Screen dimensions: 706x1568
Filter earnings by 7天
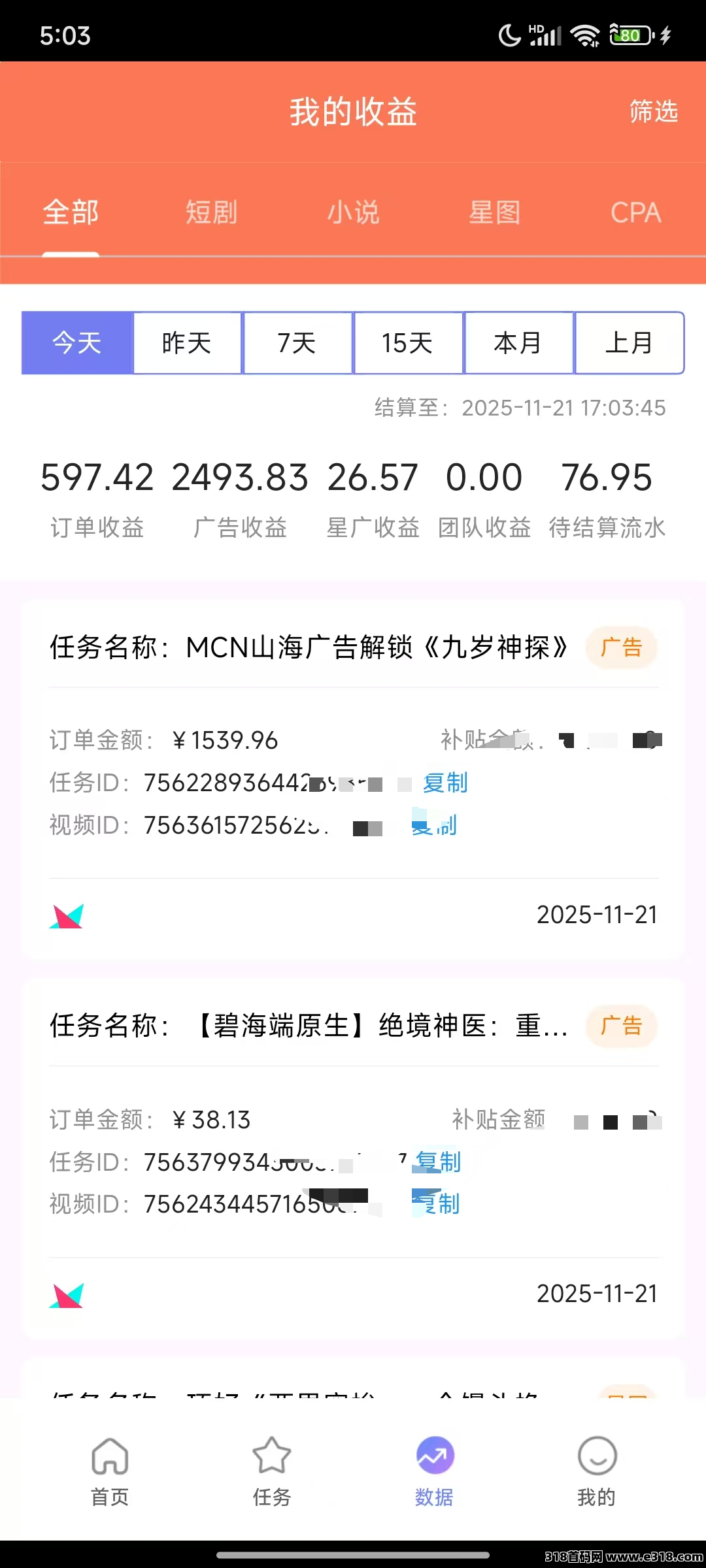click(297, 343)
